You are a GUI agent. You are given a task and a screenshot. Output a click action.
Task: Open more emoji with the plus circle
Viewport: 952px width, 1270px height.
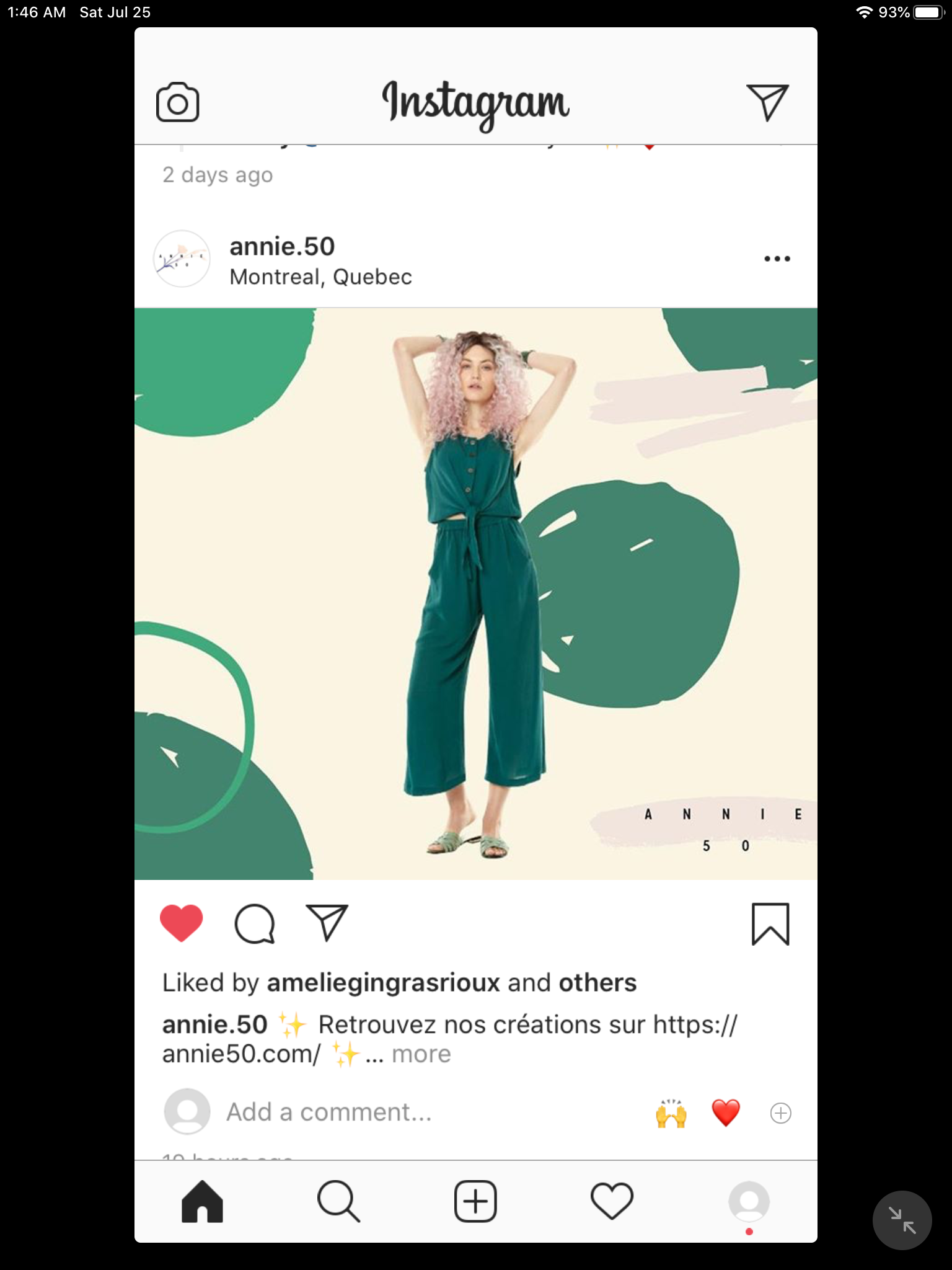click(780, 1113)
